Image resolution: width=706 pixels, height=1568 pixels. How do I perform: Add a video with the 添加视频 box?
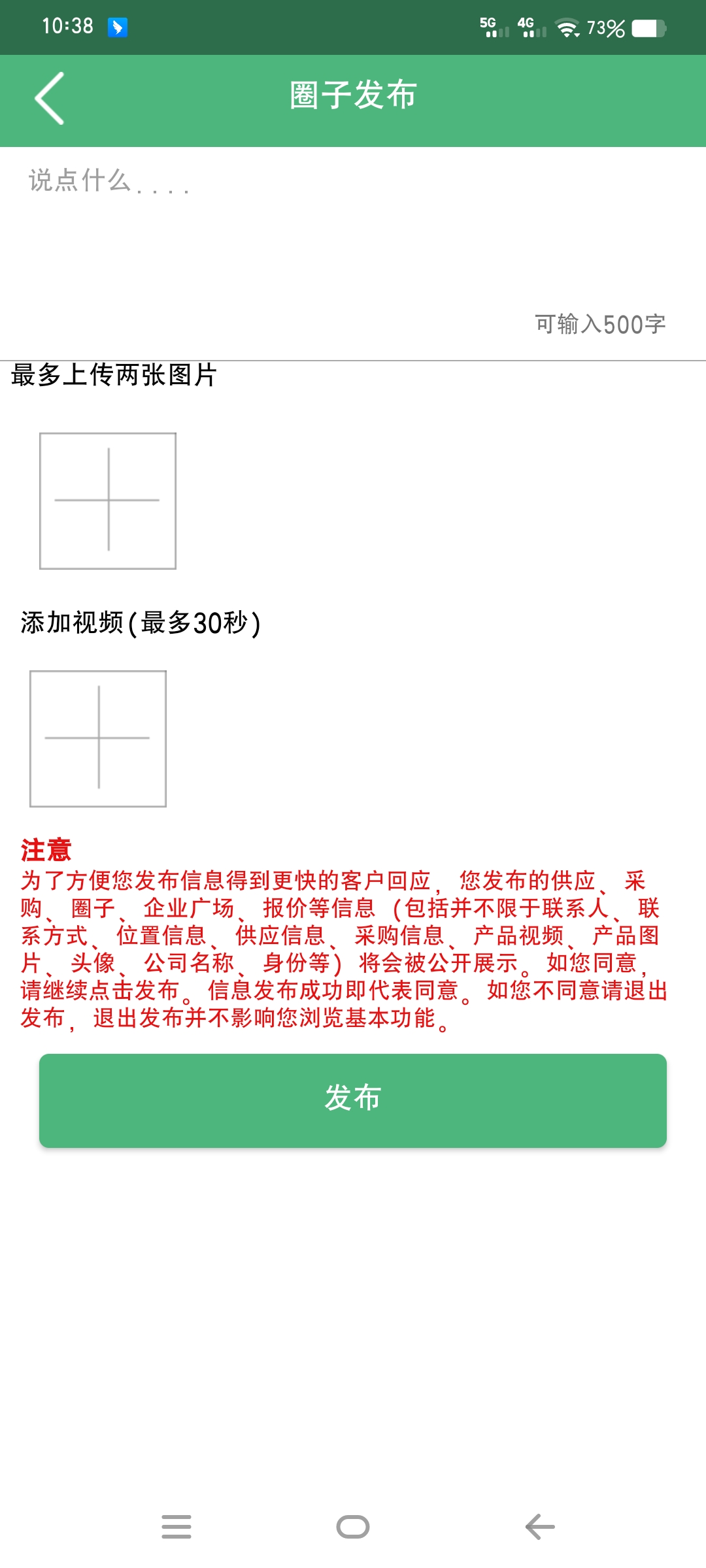[x=98, y=738]
